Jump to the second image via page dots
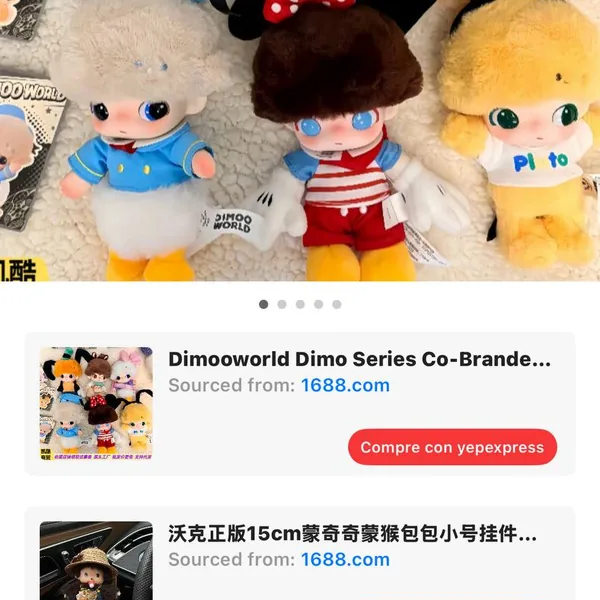600x600 pixels. coord(282,304)
